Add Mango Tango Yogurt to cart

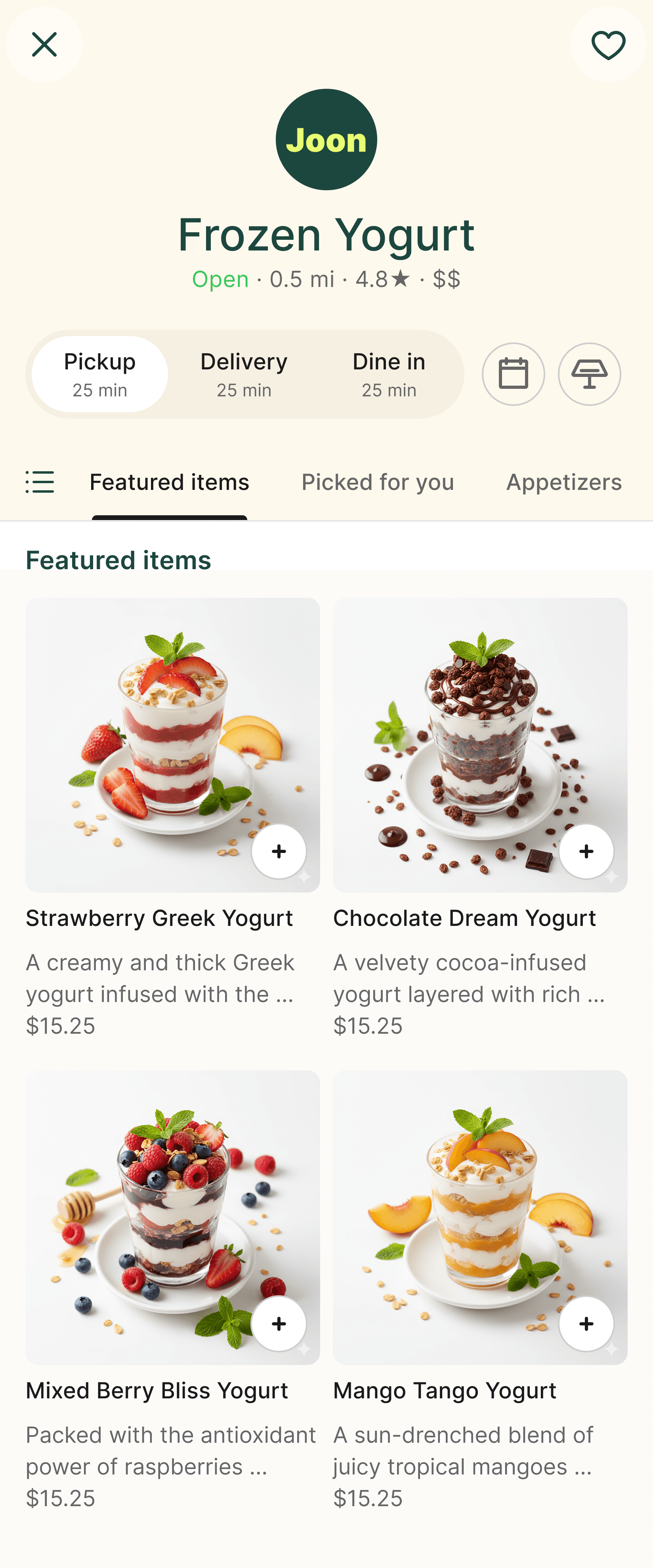click(586, 1323)
